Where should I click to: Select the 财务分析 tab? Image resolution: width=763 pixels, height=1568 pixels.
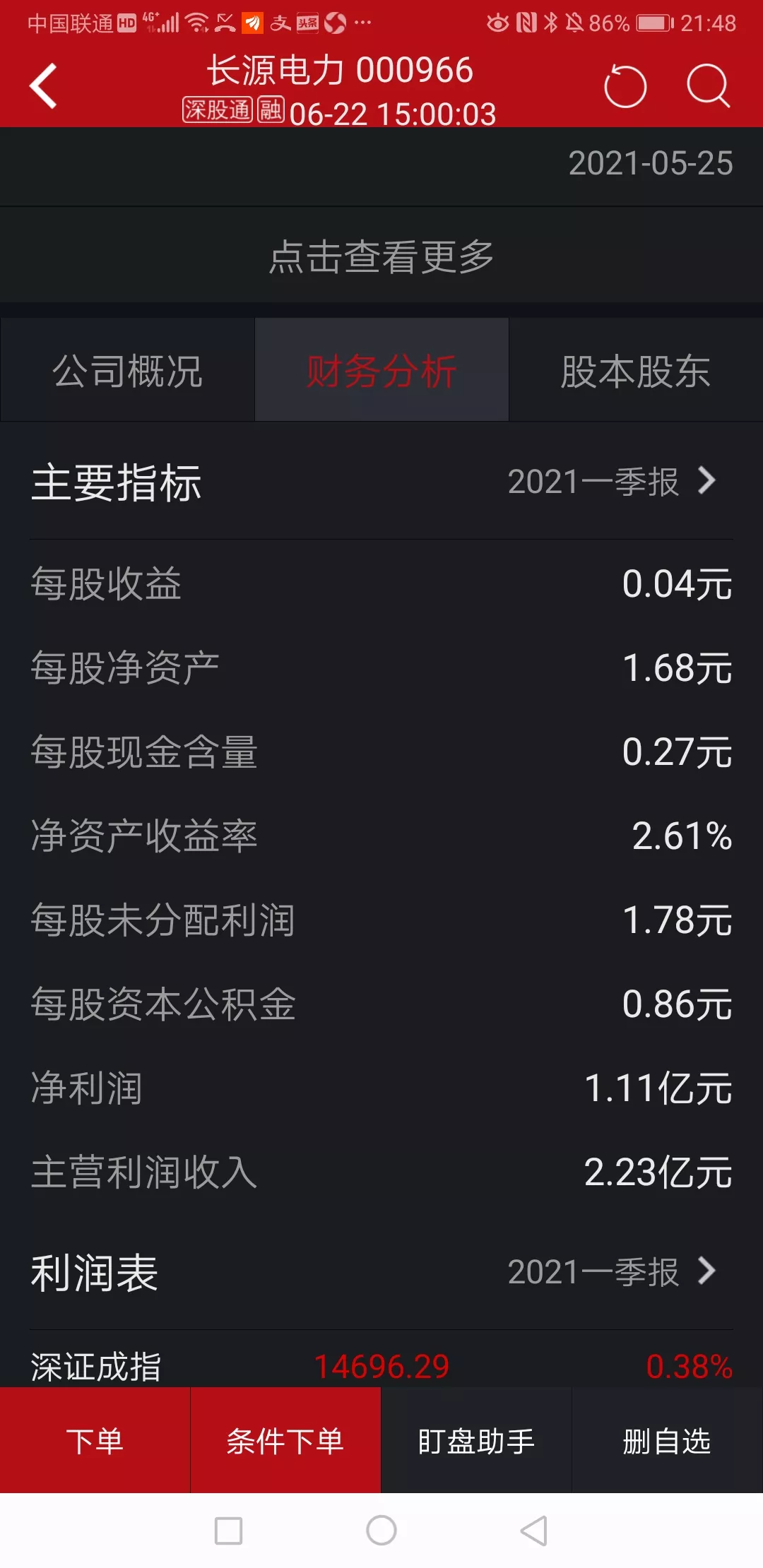pos(381,371)
